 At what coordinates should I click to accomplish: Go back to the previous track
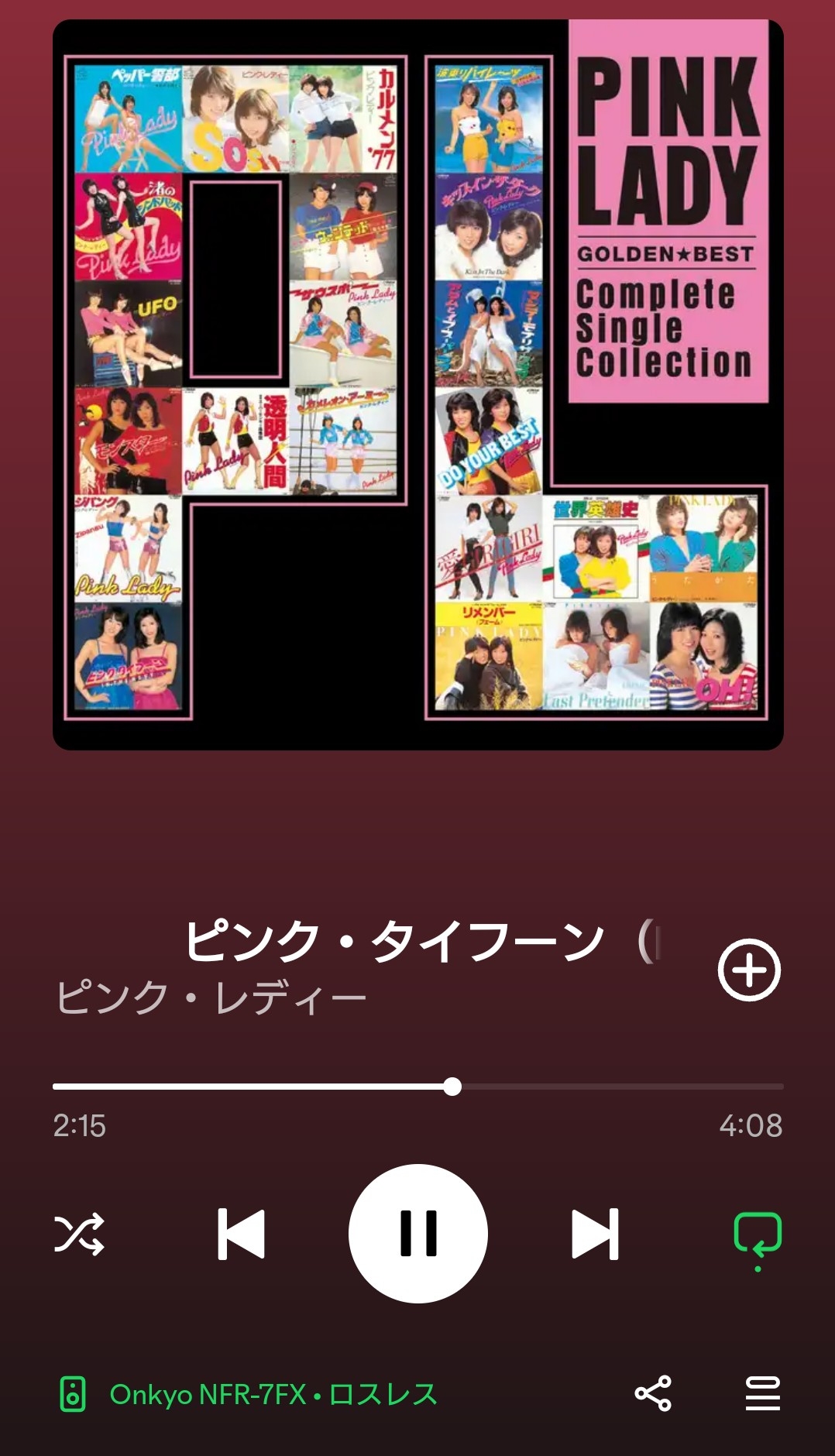241,1234
